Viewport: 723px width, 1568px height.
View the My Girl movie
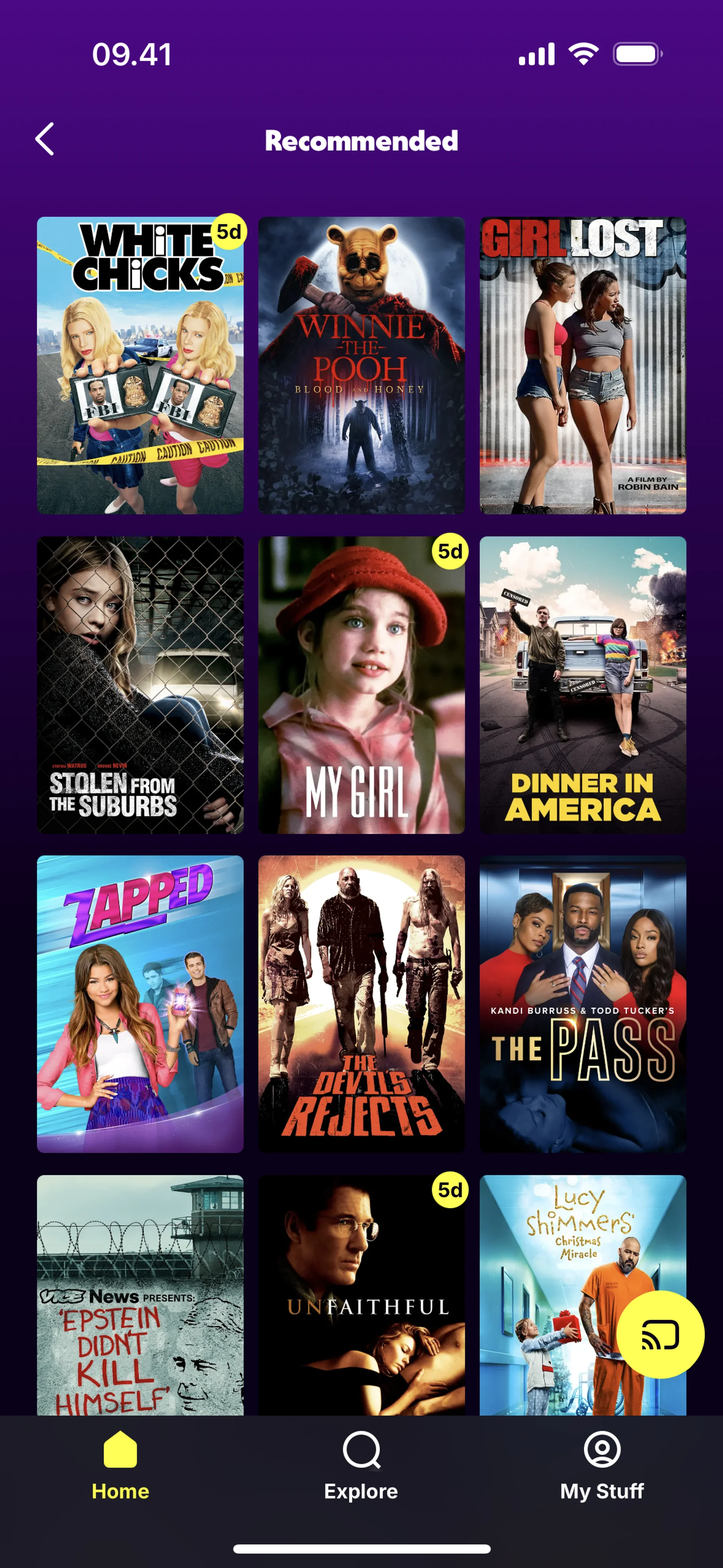pyautogui.click(x=361, y=685)
